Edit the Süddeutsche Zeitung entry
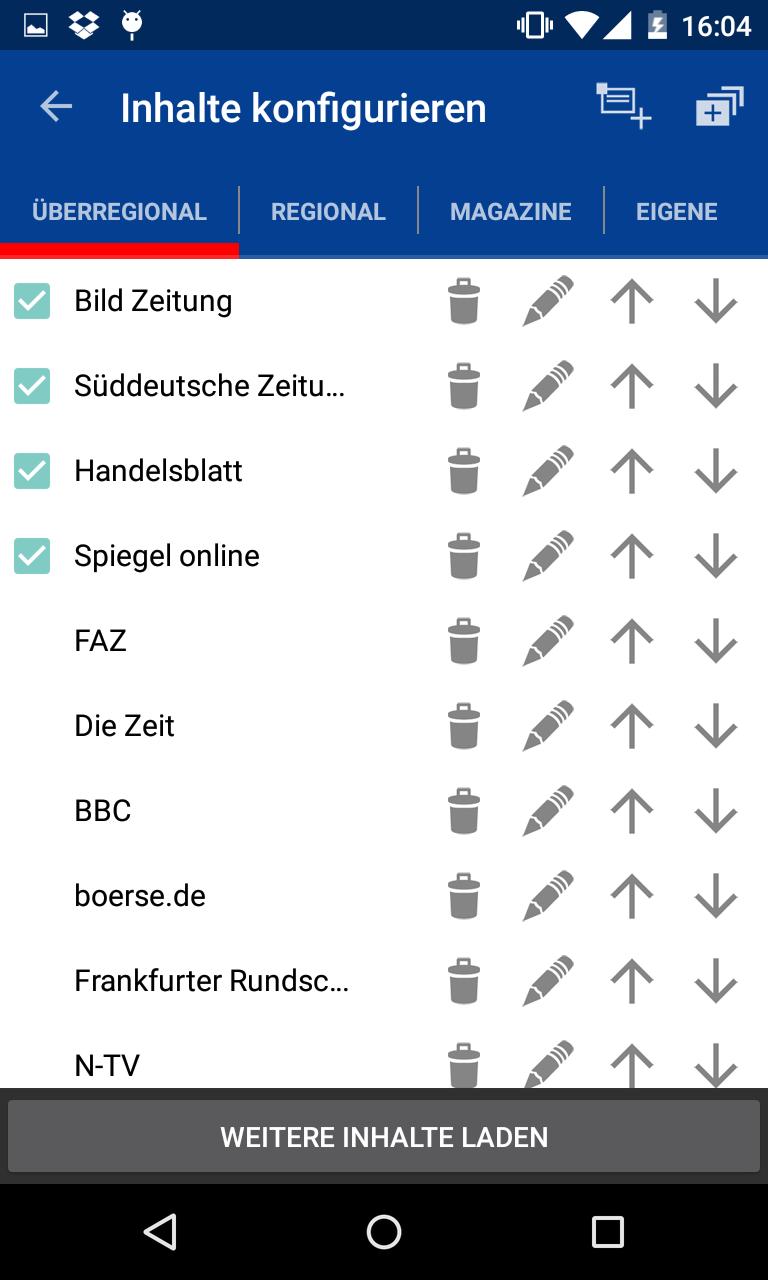 pos(547,385)
